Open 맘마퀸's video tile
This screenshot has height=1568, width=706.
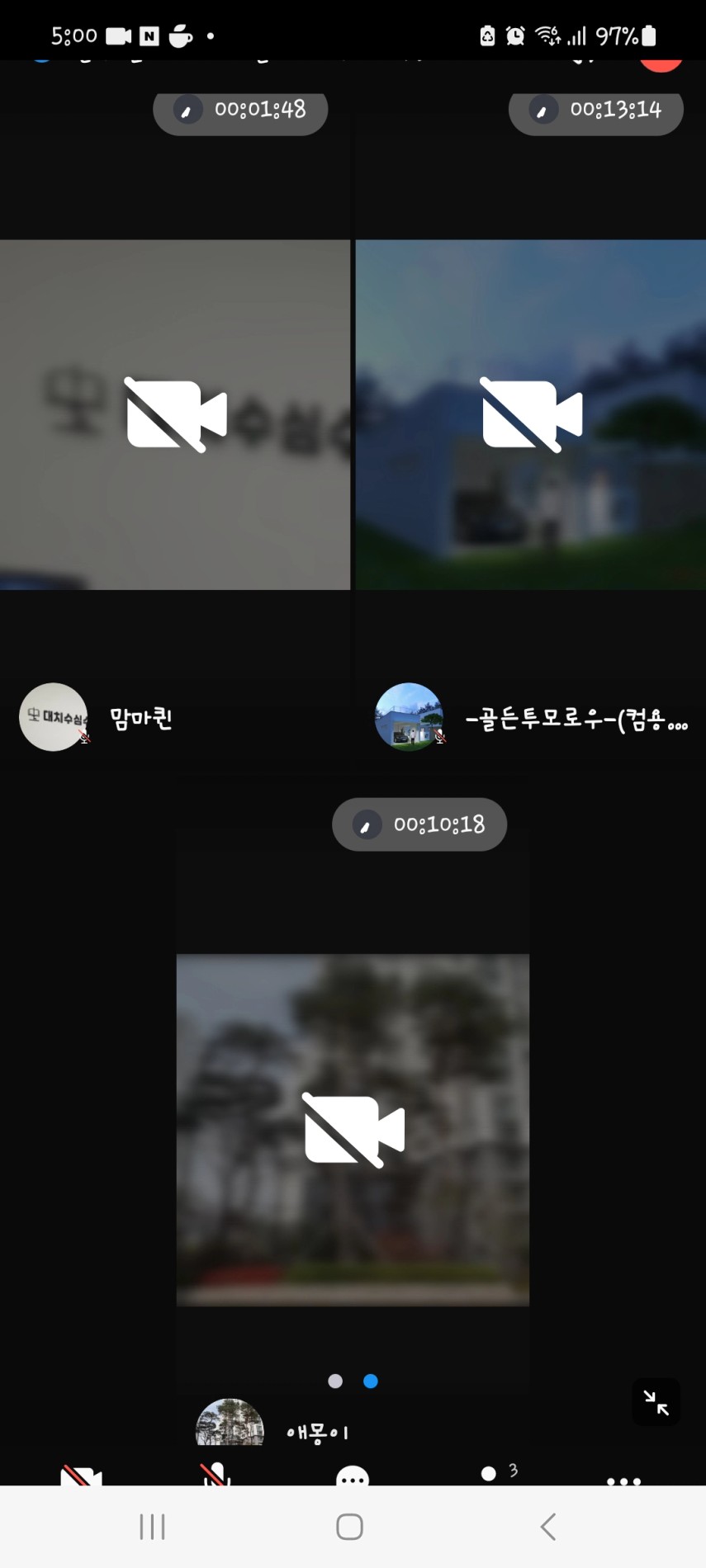tap(175, 415)
